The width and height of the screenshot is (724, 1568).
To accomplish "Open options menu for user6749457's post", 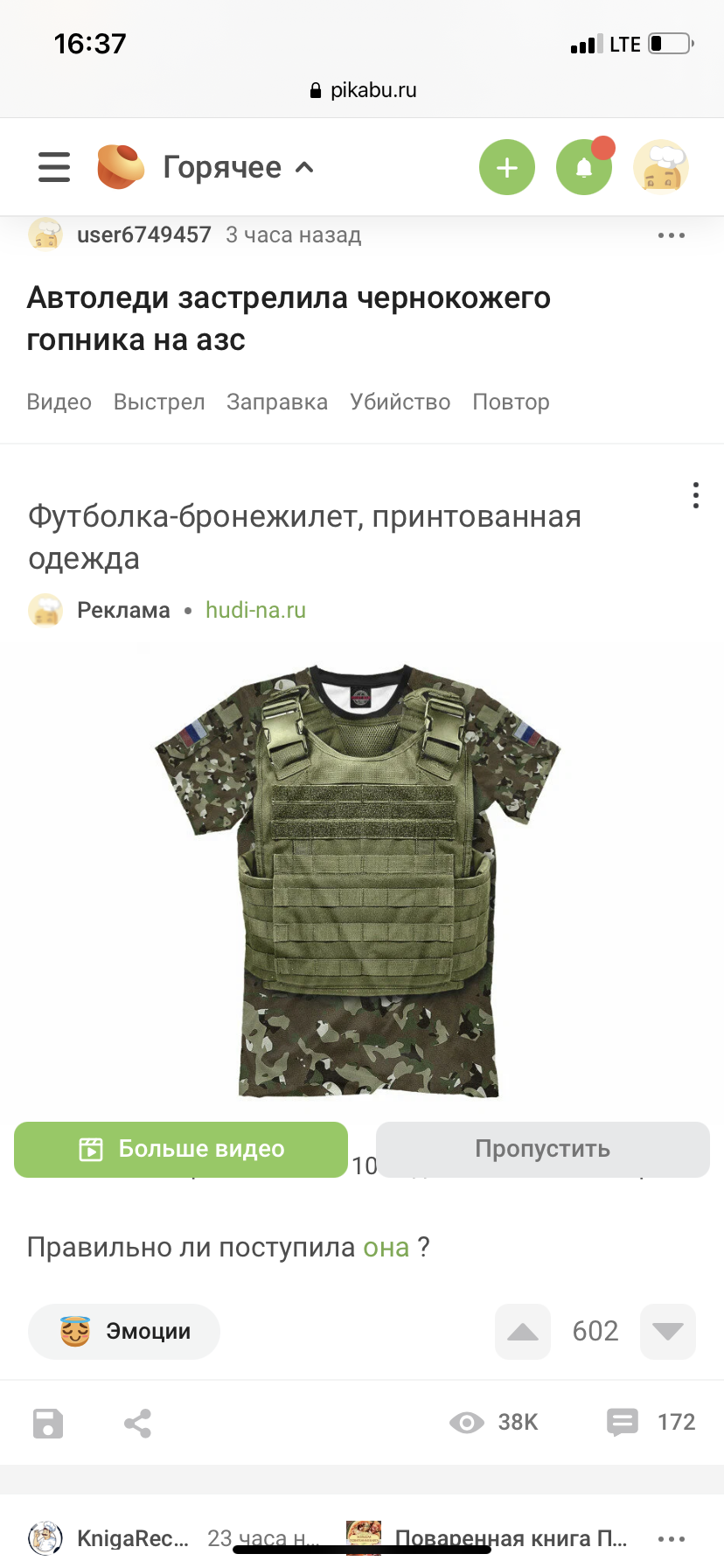I will click(671, 235).
